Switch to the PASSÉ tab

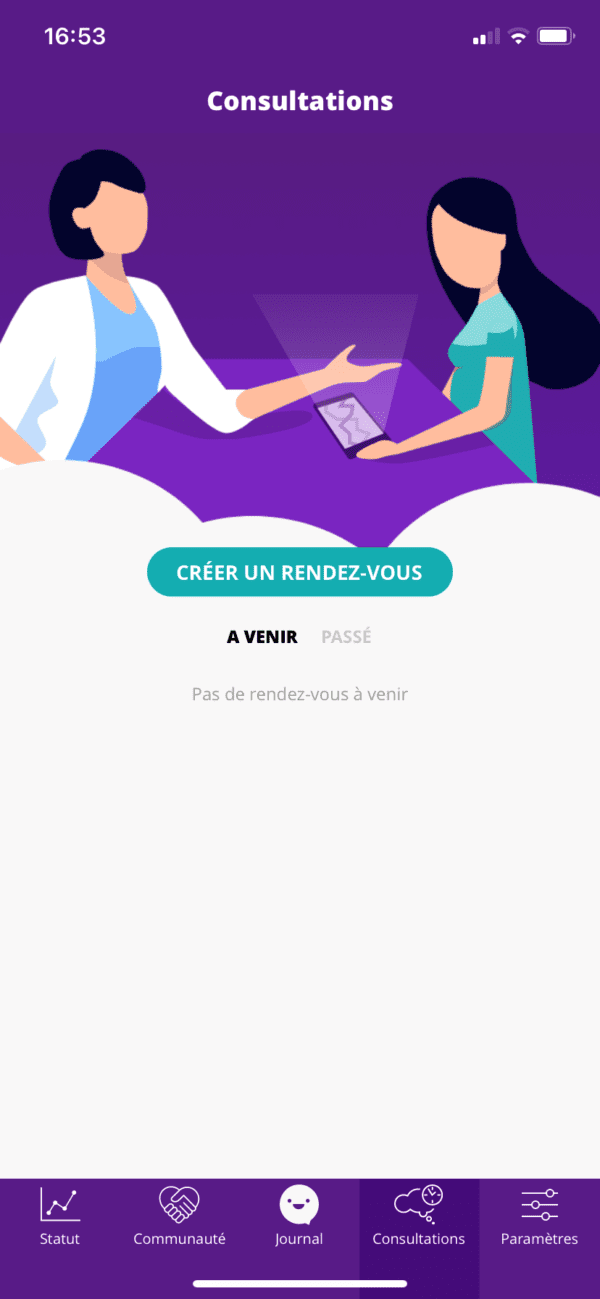pos(346,636)
